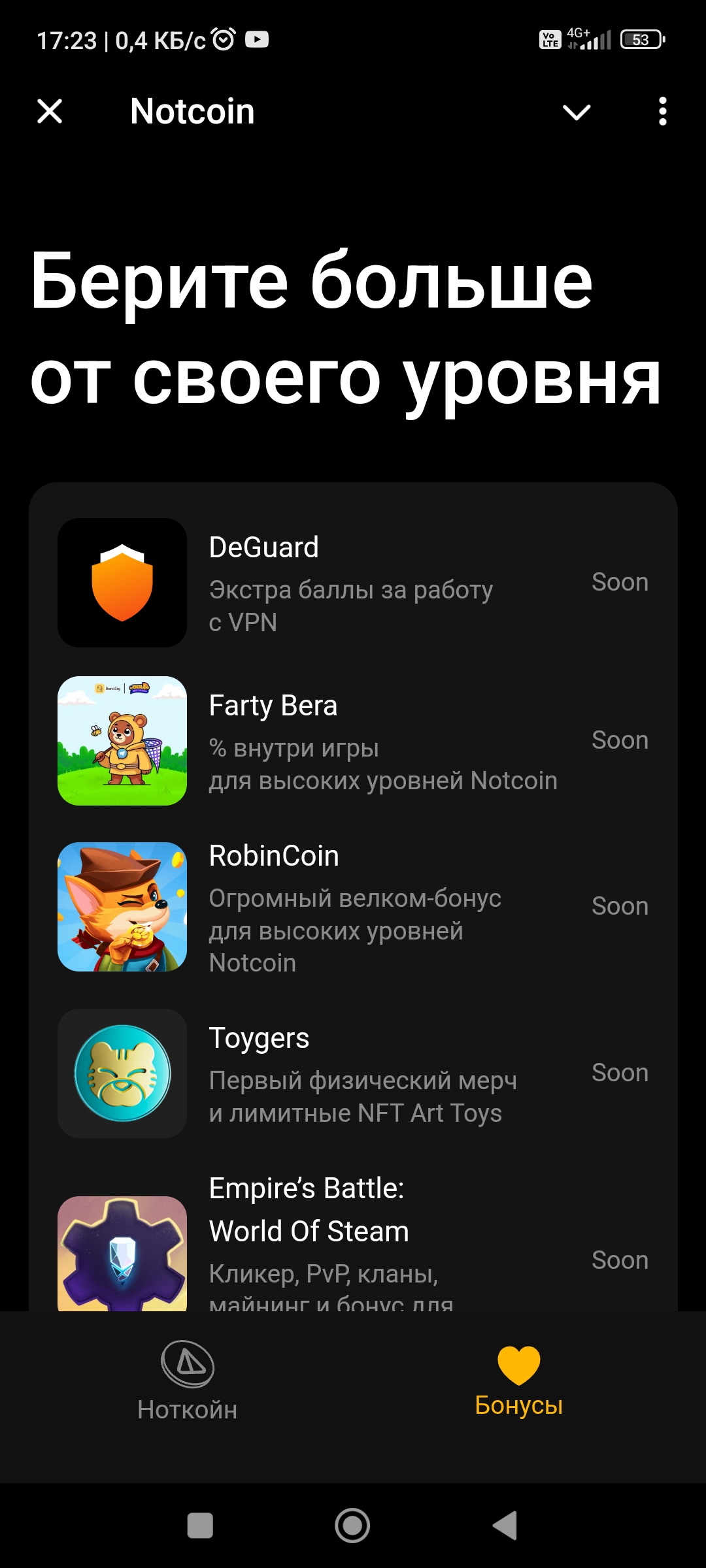Select the Бонусы tab
Viewport: 706px width, 1568px height.
(518, 1380)
